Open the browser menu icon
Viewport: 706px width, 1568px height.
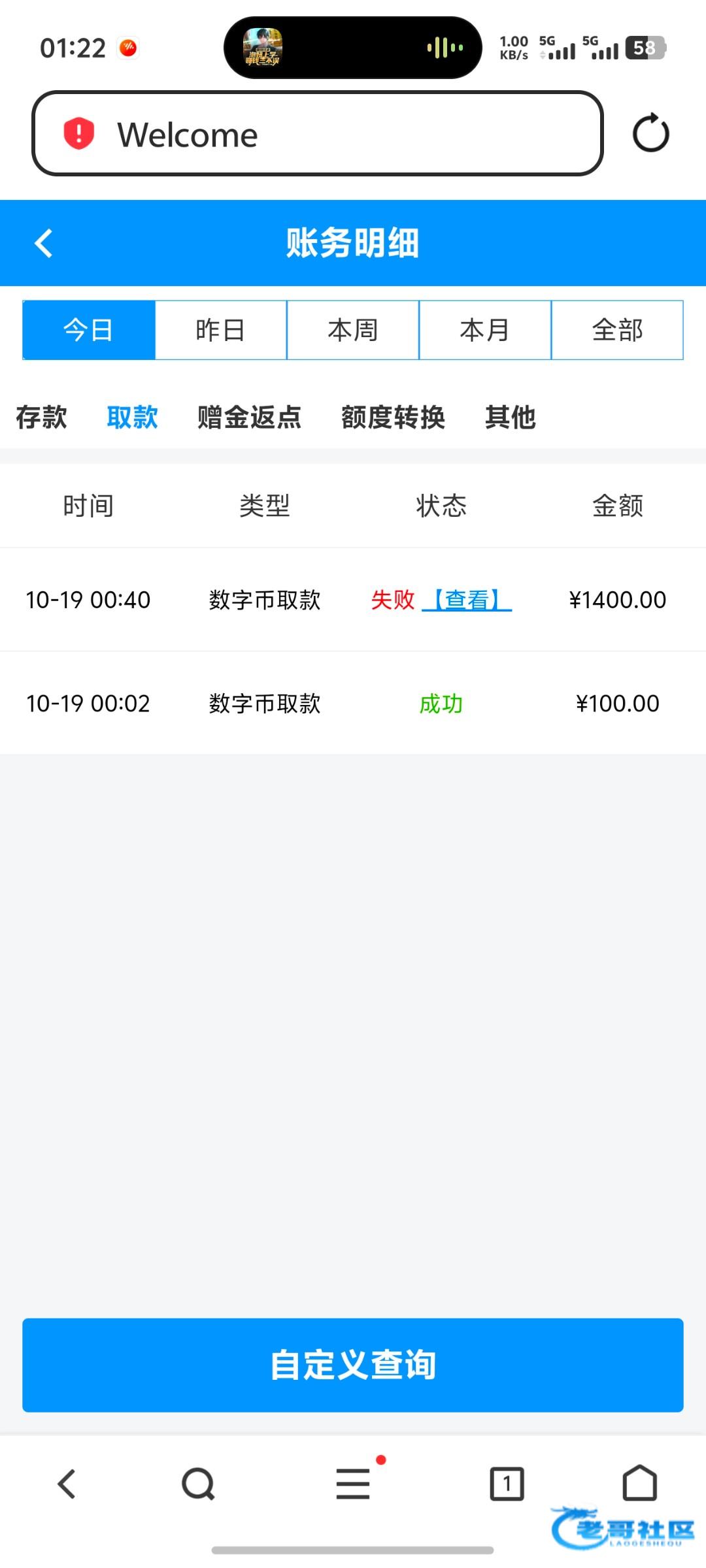(x=353, y=1484)
